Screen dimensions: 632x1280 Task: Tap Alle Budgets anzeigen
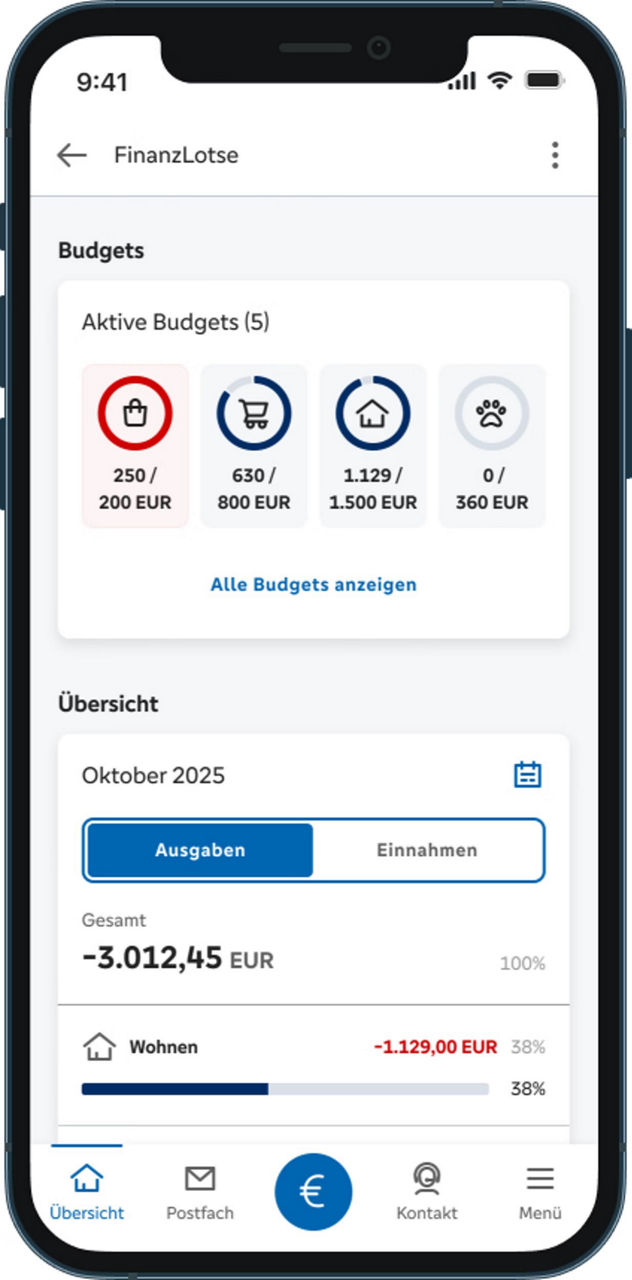pos(313,585)
